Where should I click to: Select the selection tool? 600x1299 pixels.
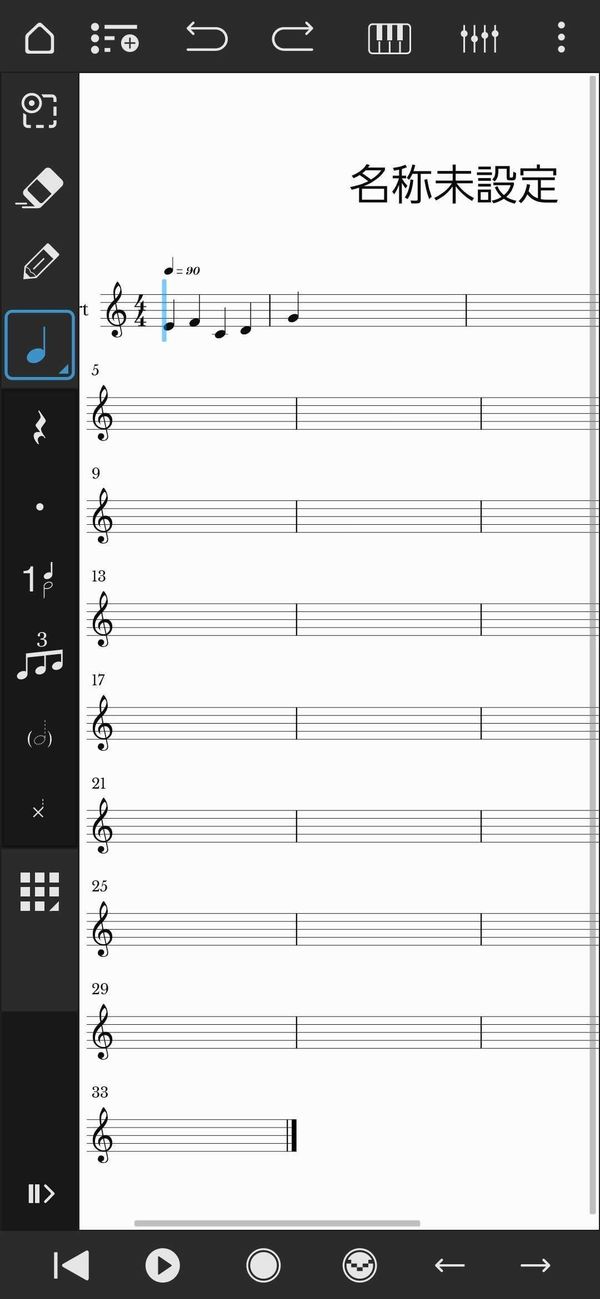tap(40, 111)
